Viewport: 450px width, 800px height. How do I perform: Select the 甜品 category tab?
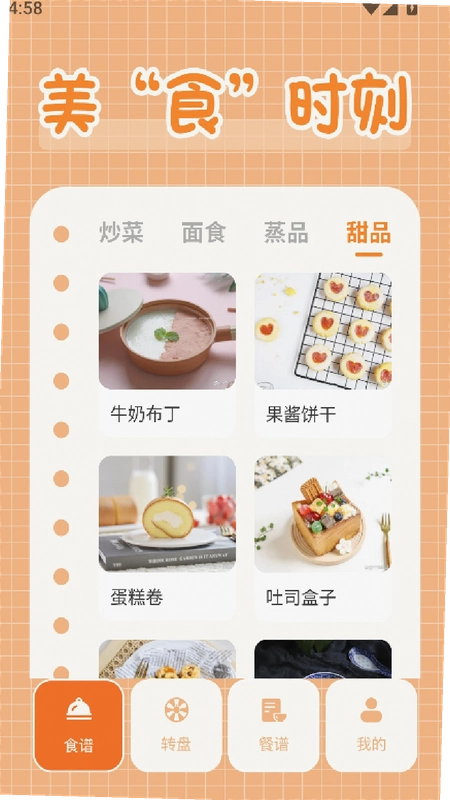coord(369,232)
